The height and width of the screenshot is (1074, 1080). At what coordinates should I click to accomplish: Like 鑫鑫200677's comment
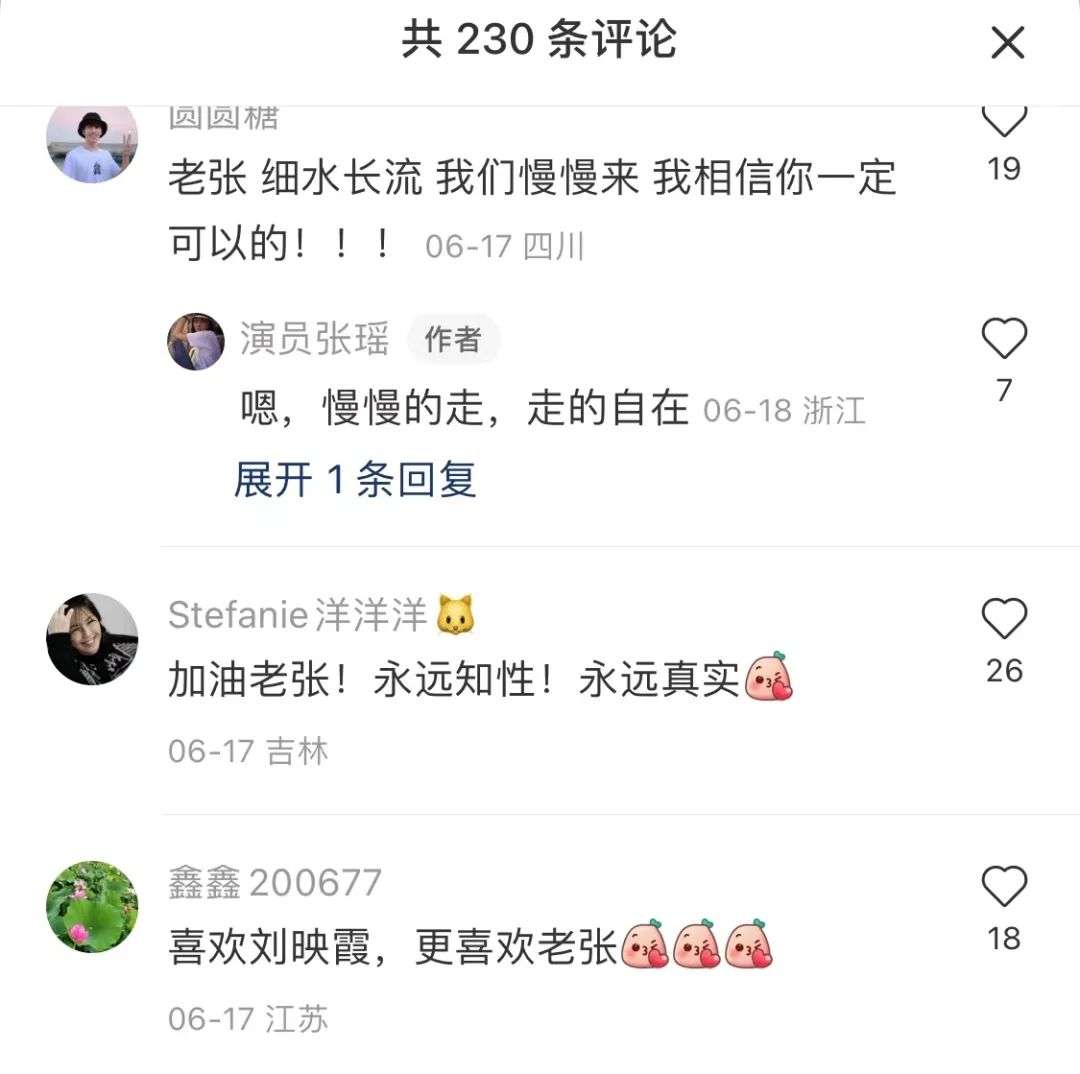[x=1004, y=887]
